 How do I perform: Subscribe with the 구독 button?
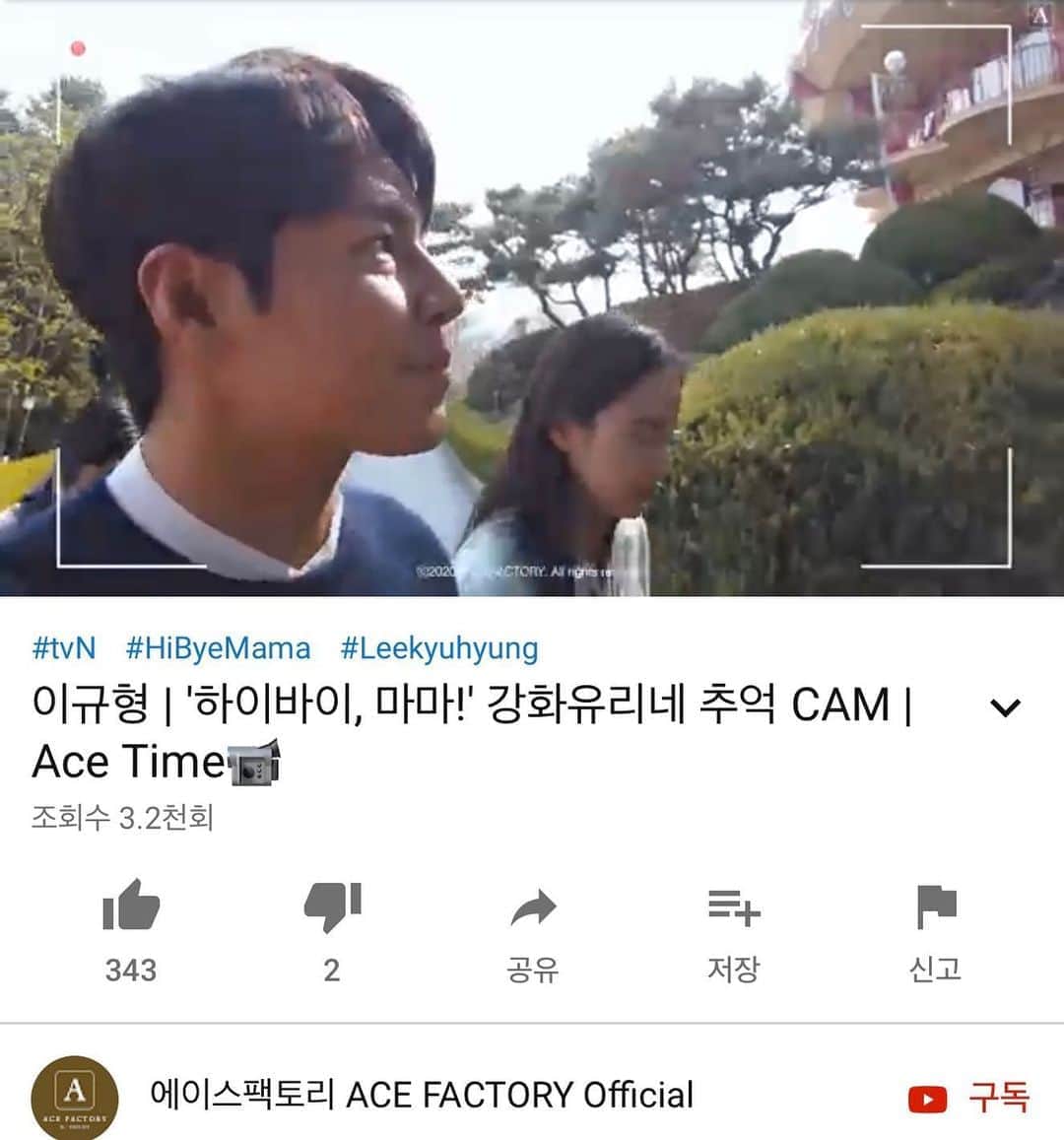969,1097
